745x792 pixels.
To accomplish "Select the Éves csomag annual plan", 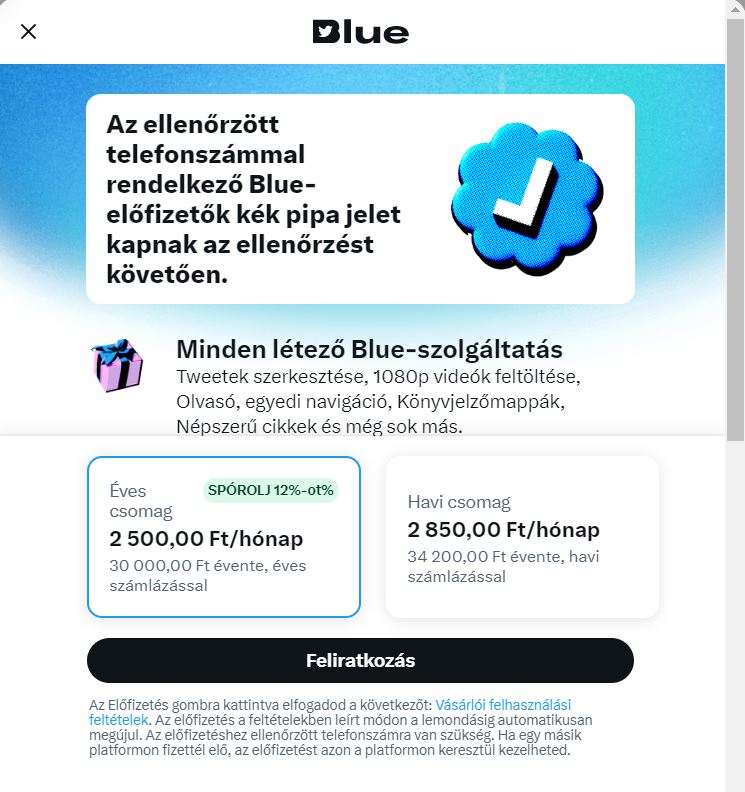I will coord(223,537).
